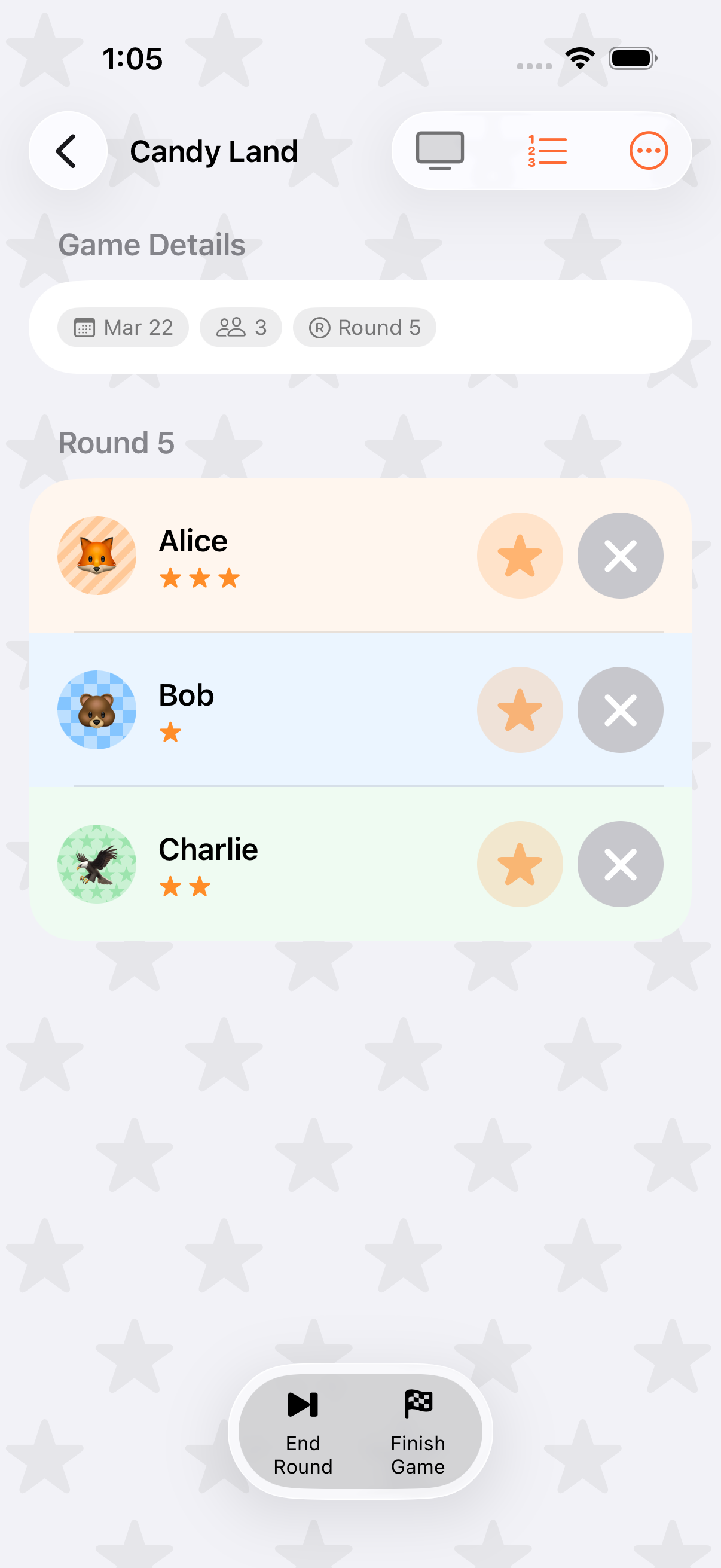Add a star for Charlie
Viewport: 721px width, 1568px height.
point(520,864)
